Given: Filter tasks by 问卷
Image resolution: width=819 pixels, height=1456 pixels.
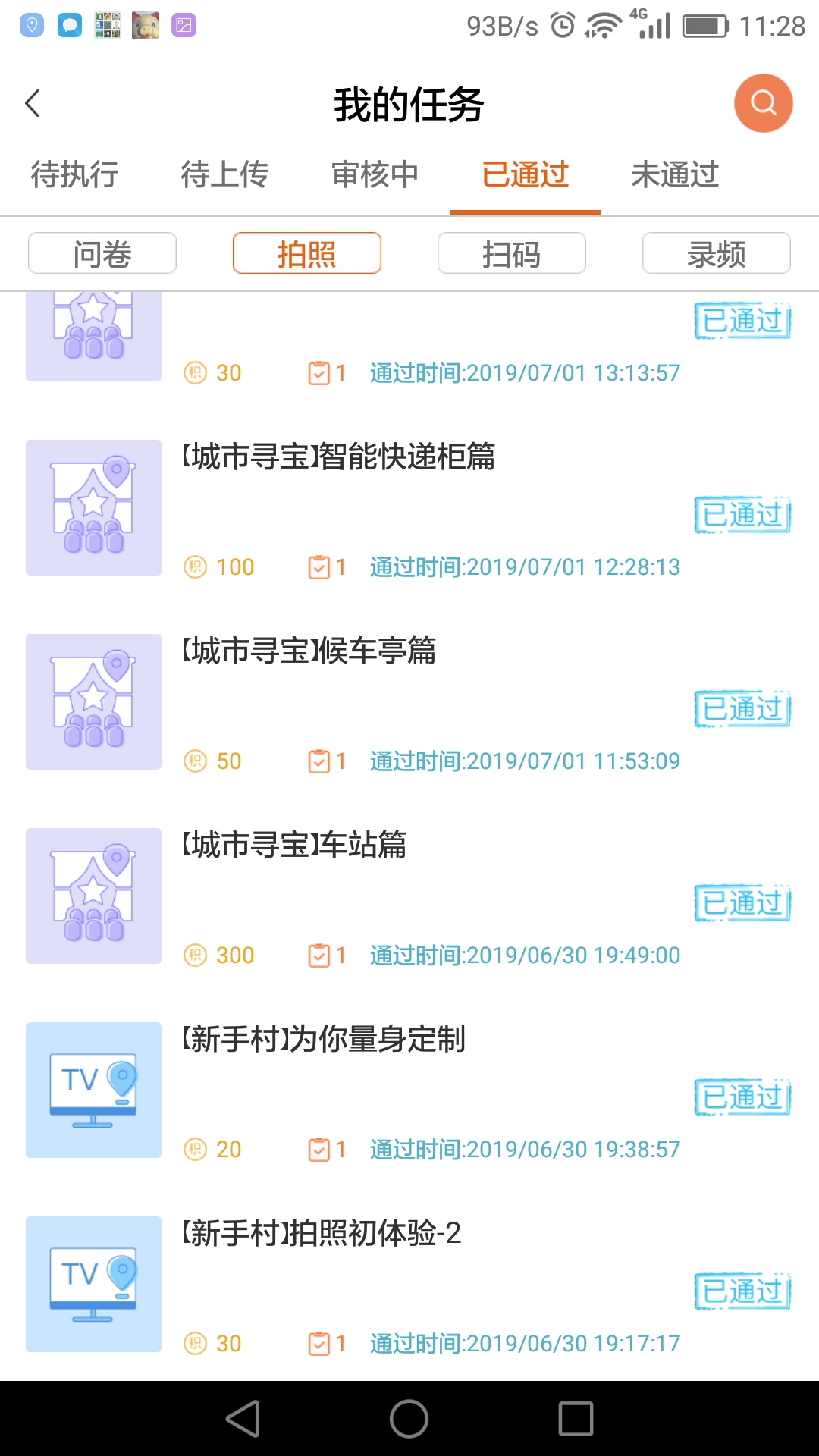Looking at the screenshot, I should pos(102,253).
